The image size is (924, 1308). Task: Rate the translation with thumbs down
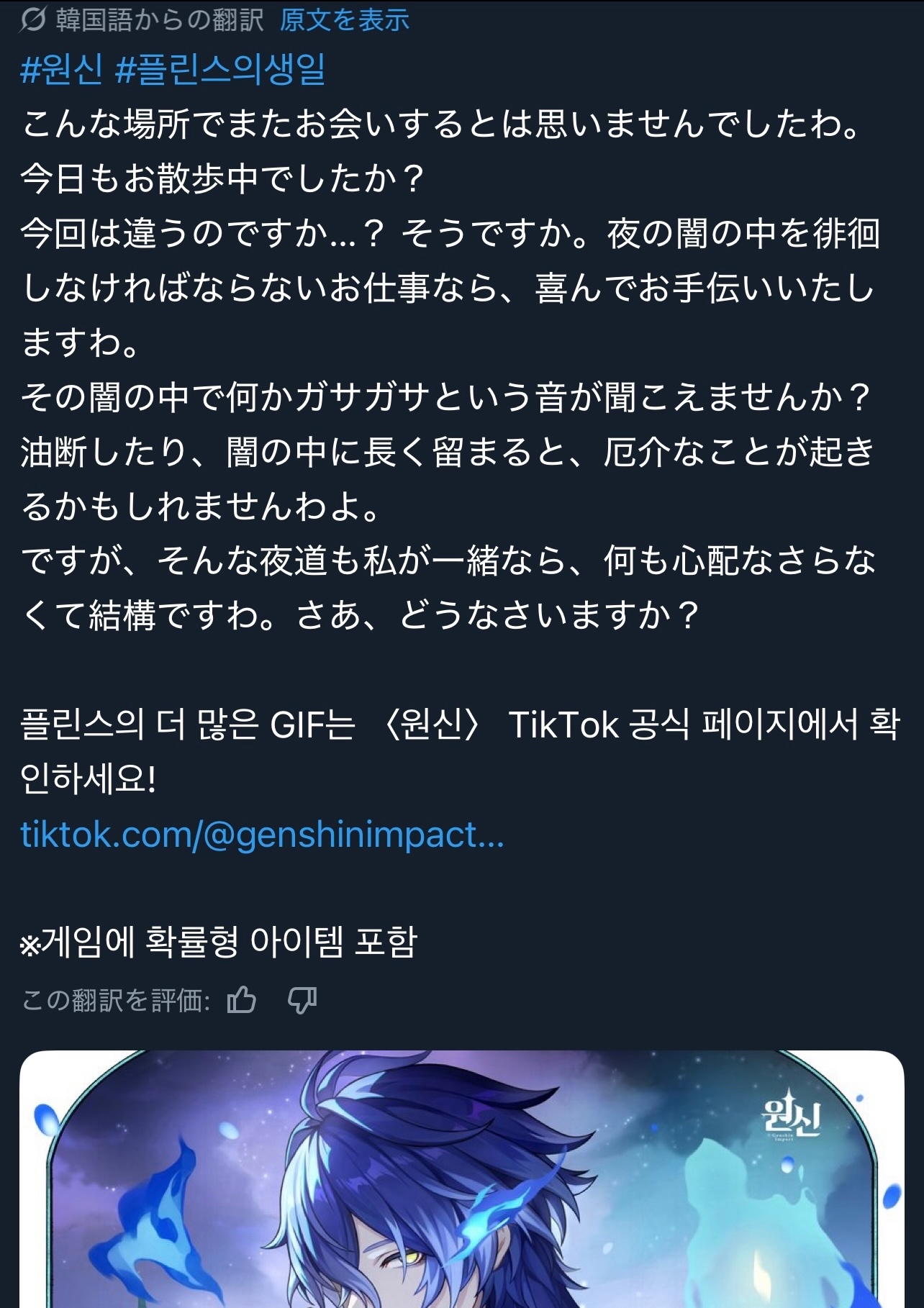pos(302,1000)
